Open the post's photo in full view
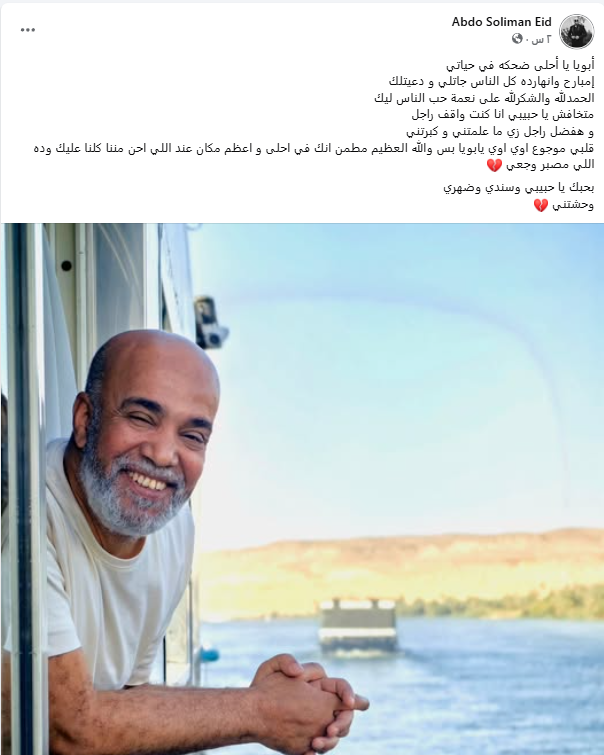Screen dimensions: 604x755 coord(302,488)
